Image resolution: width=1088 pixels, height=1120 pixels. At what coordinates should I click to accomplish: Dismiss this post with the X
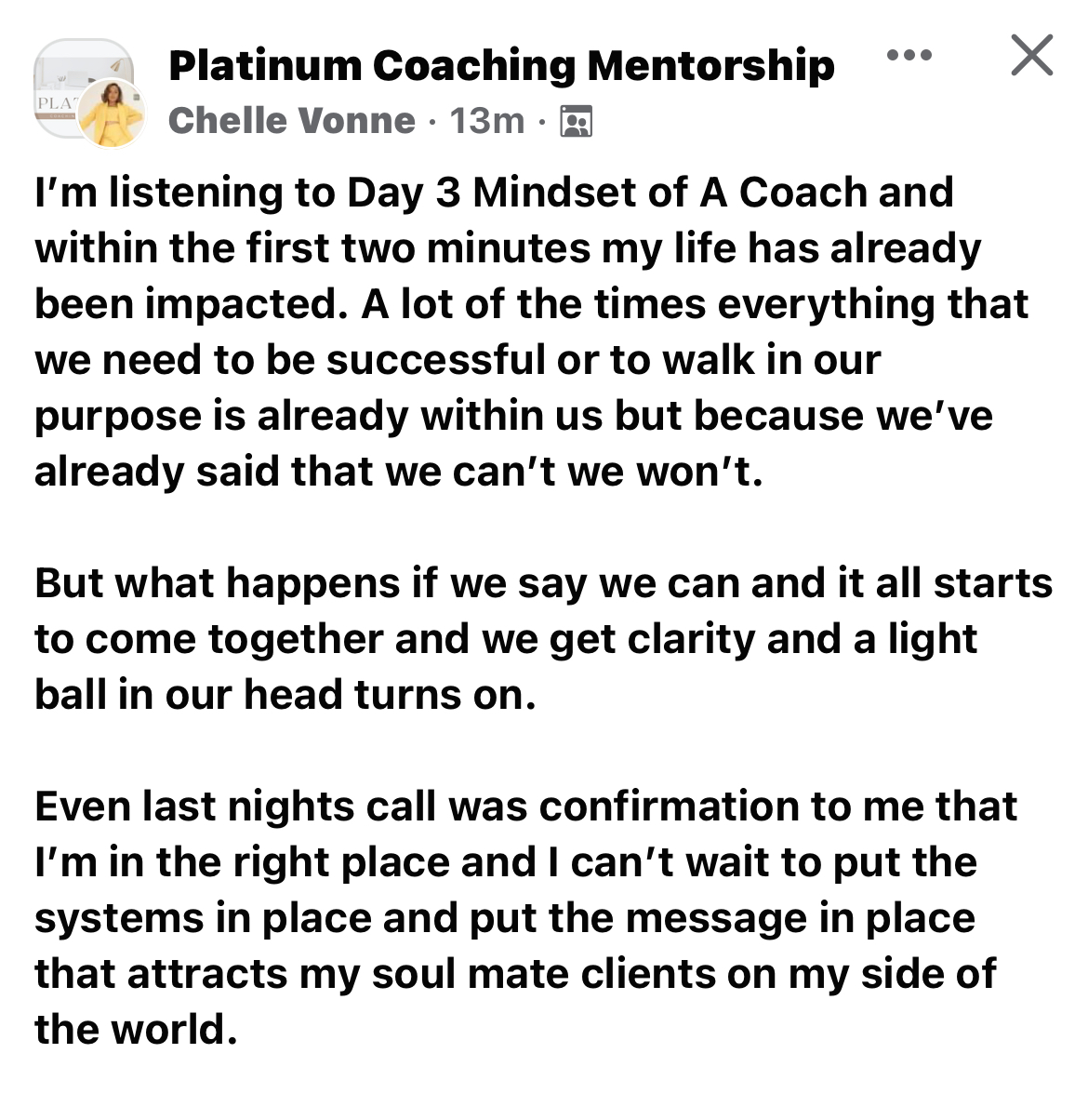tap(1031, 55)
